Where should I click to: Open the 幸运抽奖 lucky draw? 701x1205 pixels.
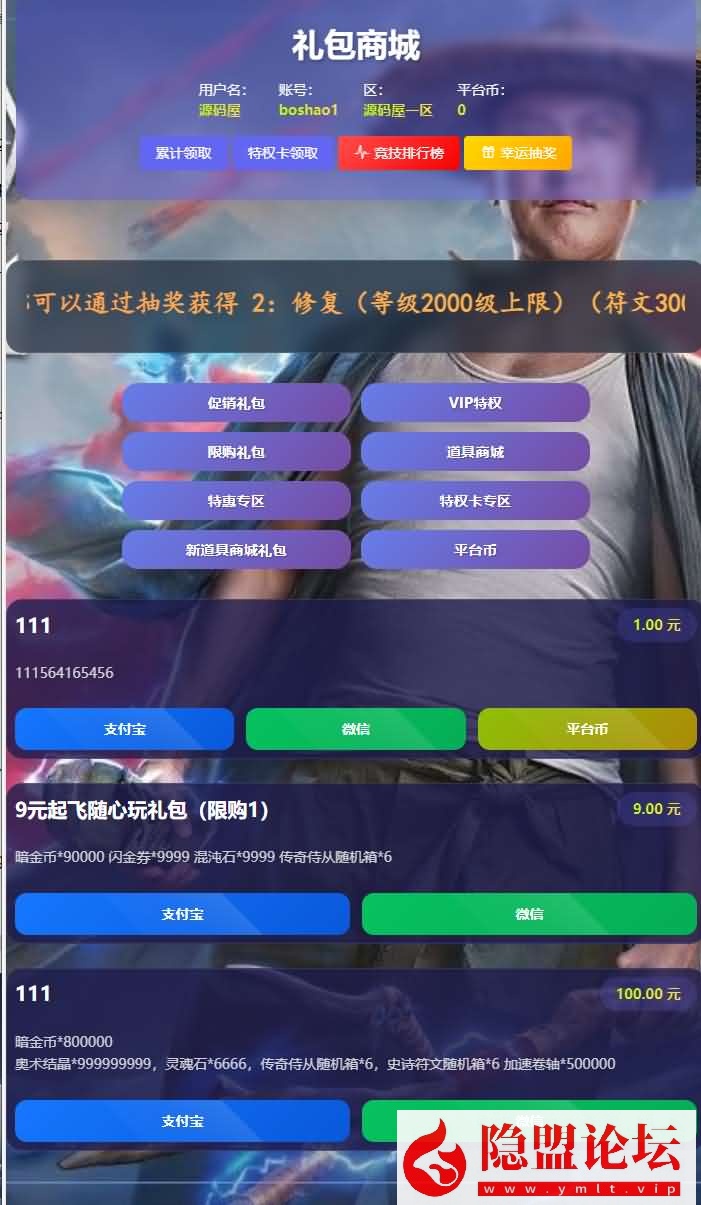(518, 153)
